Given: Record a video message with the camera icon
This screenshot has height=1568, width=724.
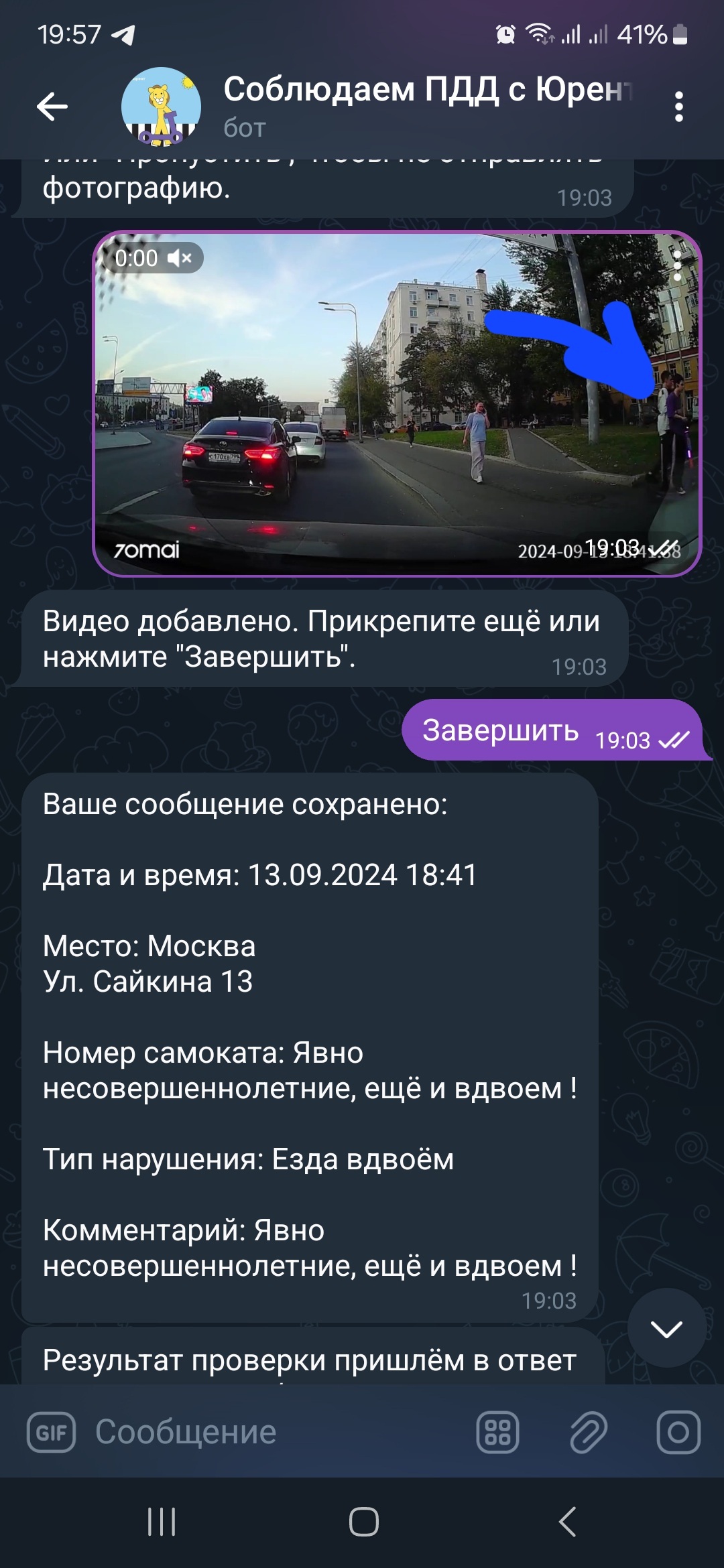Looking at the screenshot, I should 678,1432.
